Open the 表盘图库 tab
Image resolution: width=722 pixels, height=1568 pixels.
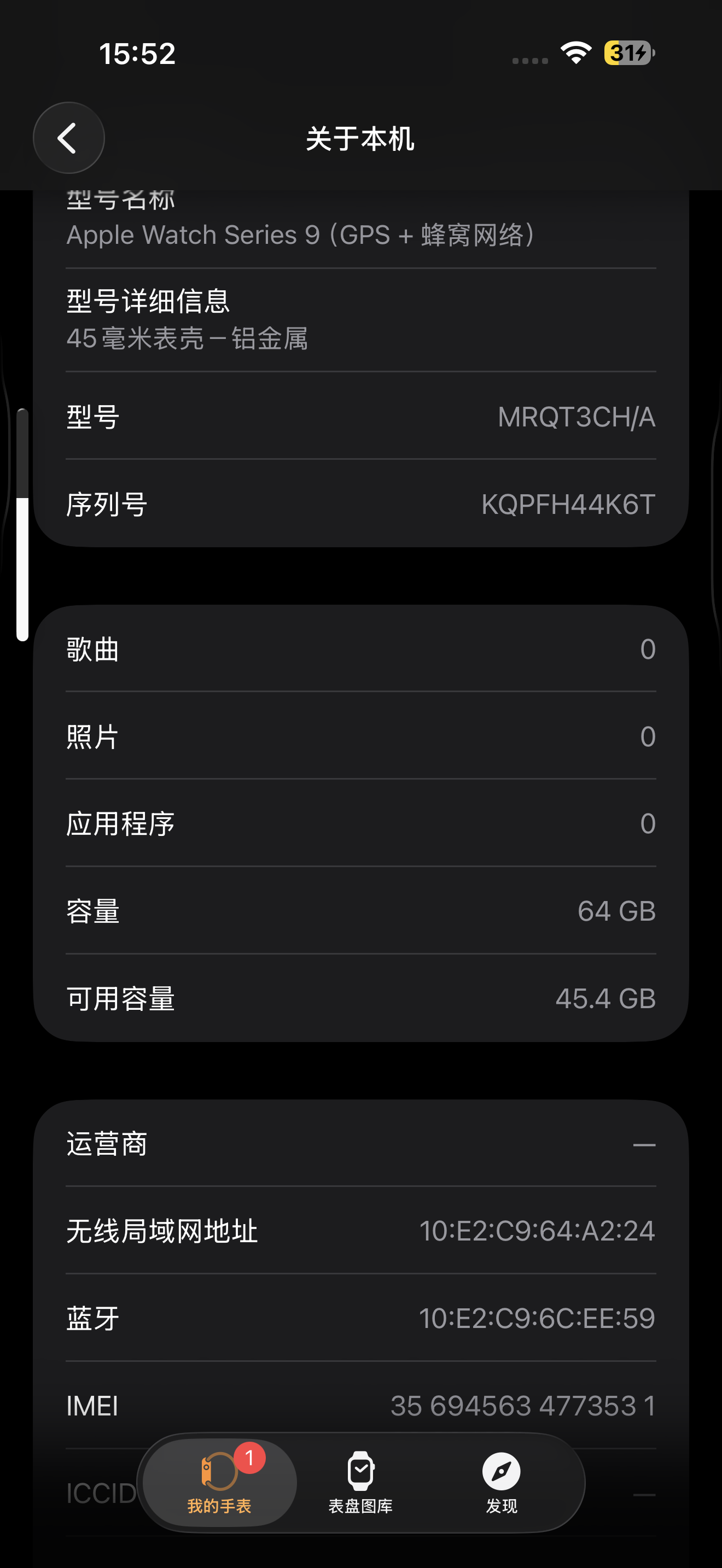point(360,1482)
